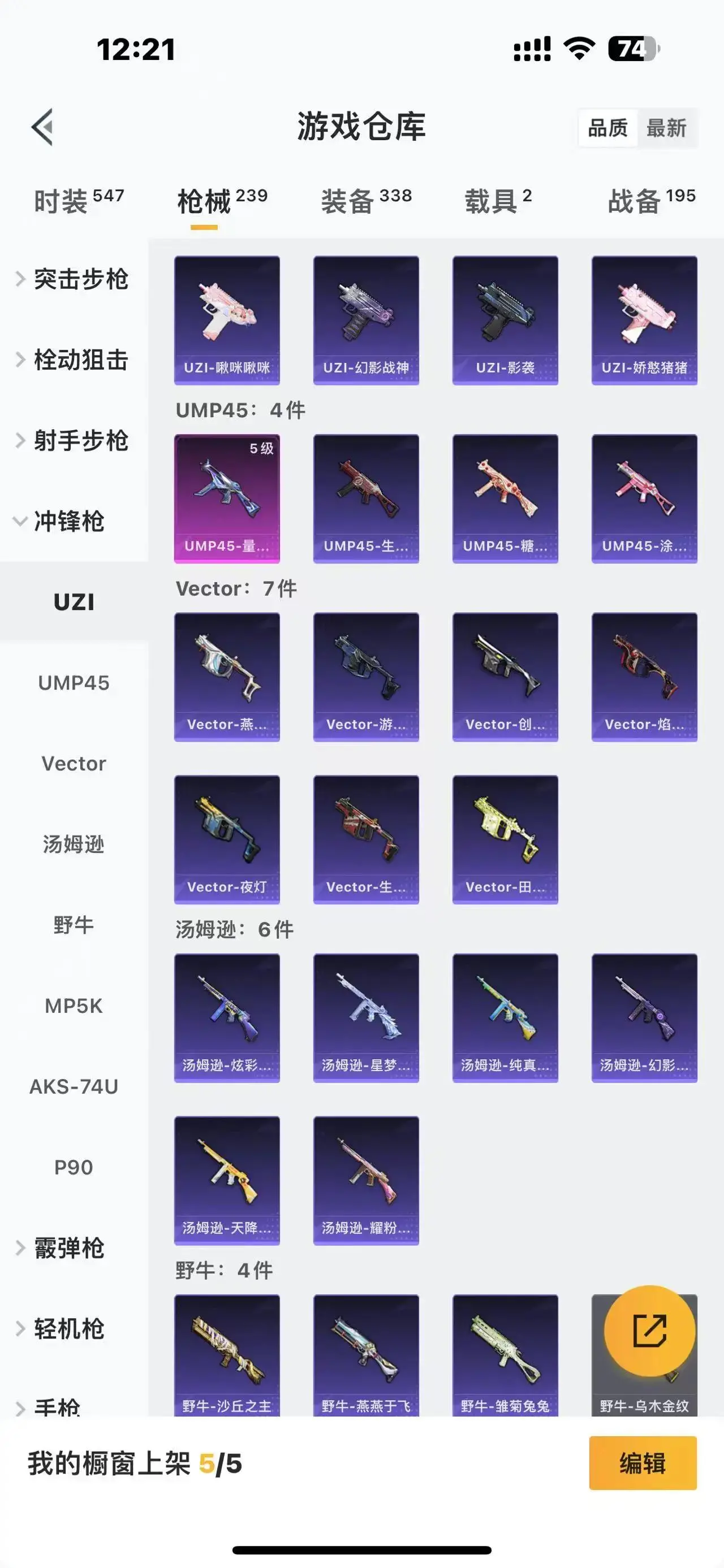This screenshot has width=724, height=1568.
Task: Sort warehouse by 品质
Action: tap(607, 128)
